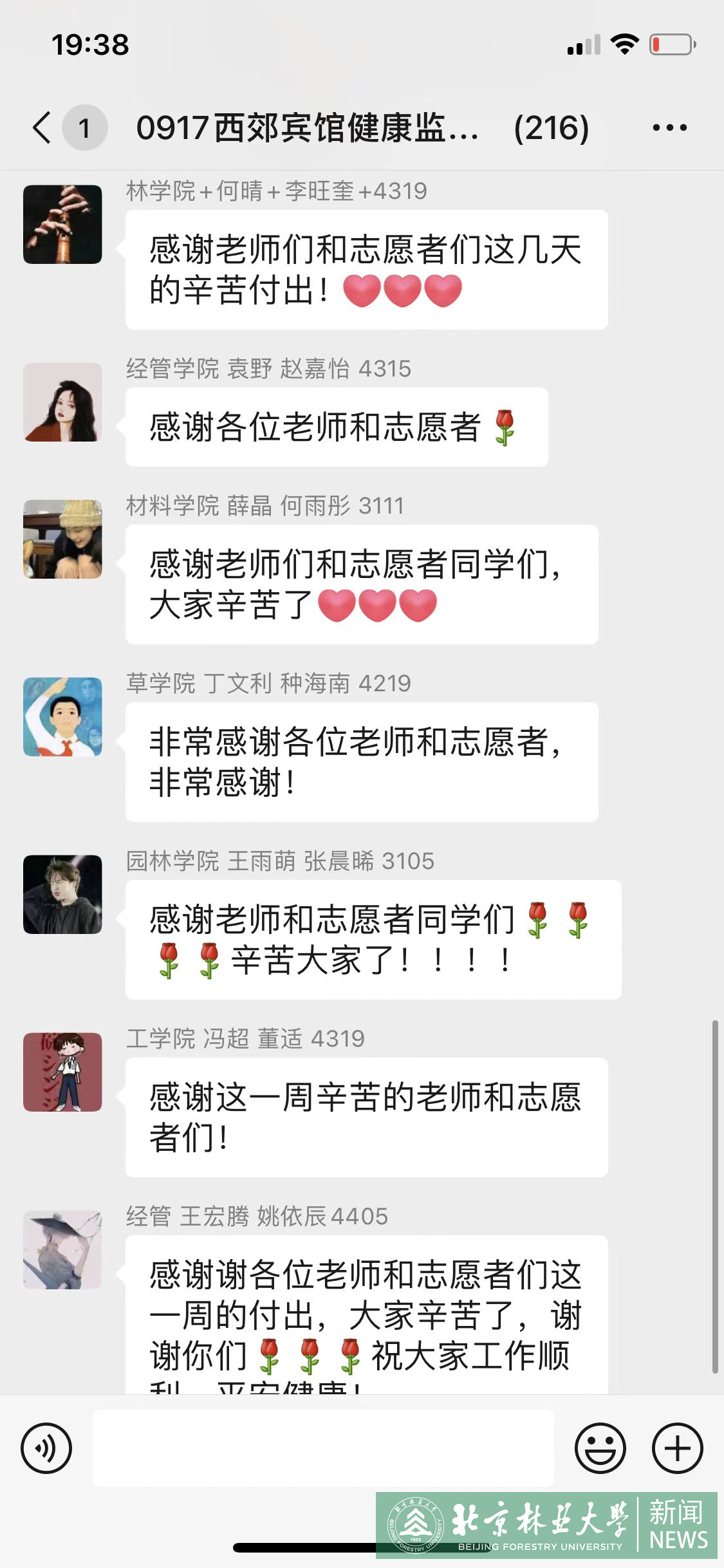Switch to voice message input

point(46,1448)
